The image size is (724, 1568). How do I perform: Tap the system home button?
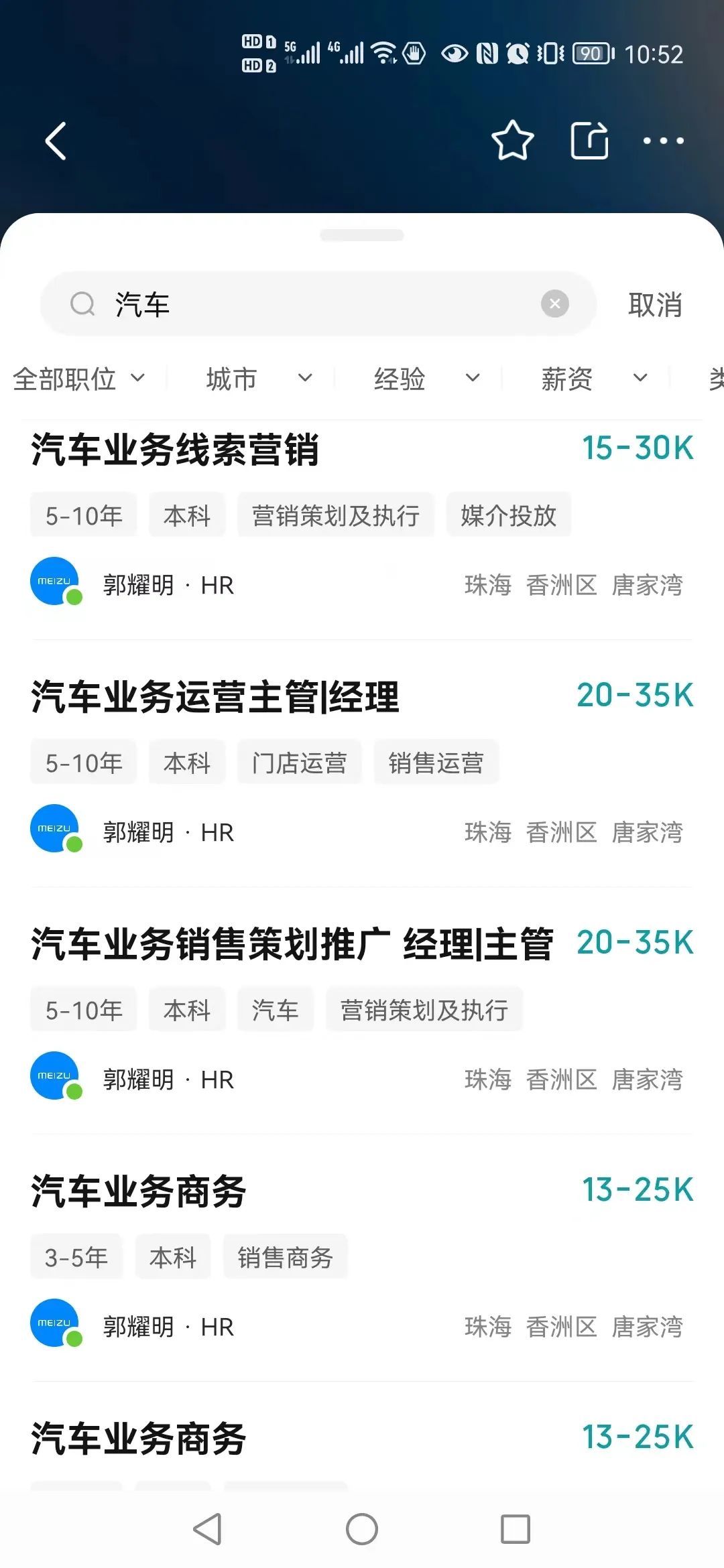pos(362,1529)
